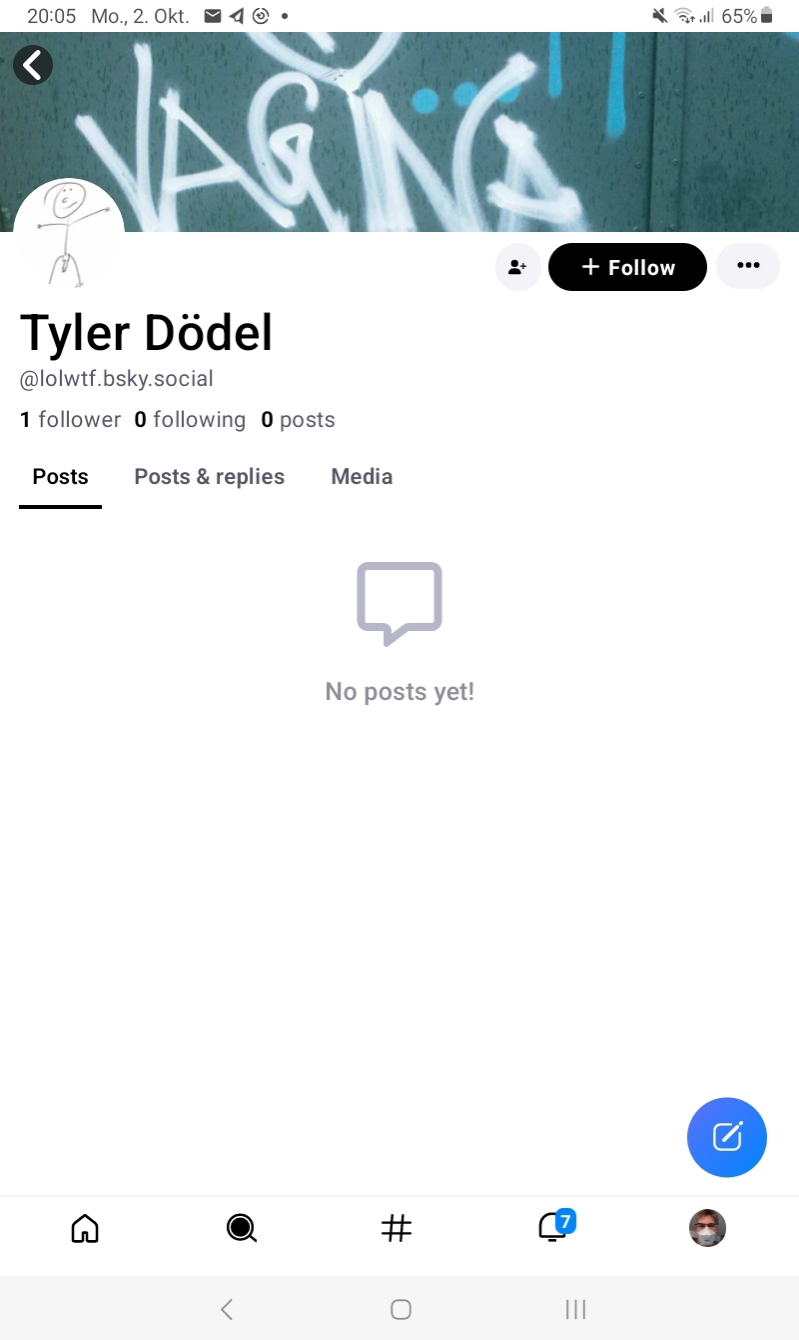This screenshot has width=799, height=1340.
Task: Go to the Home feed
Action: [x=85, y=1227]
